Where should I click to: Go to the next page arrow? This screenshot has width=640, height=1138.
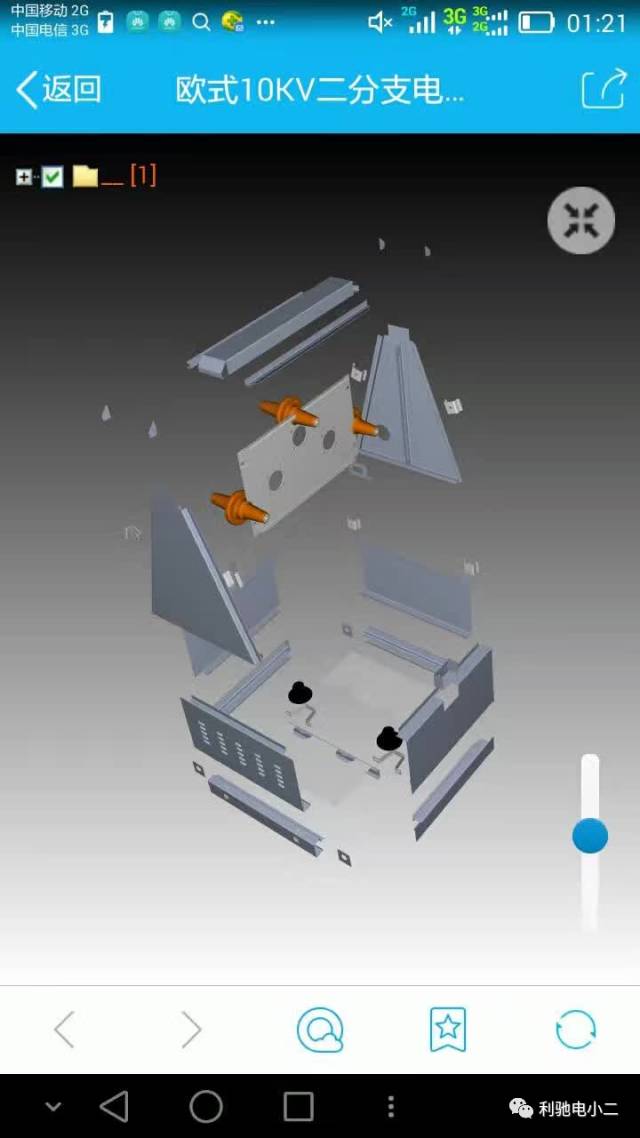(191, 1029)
